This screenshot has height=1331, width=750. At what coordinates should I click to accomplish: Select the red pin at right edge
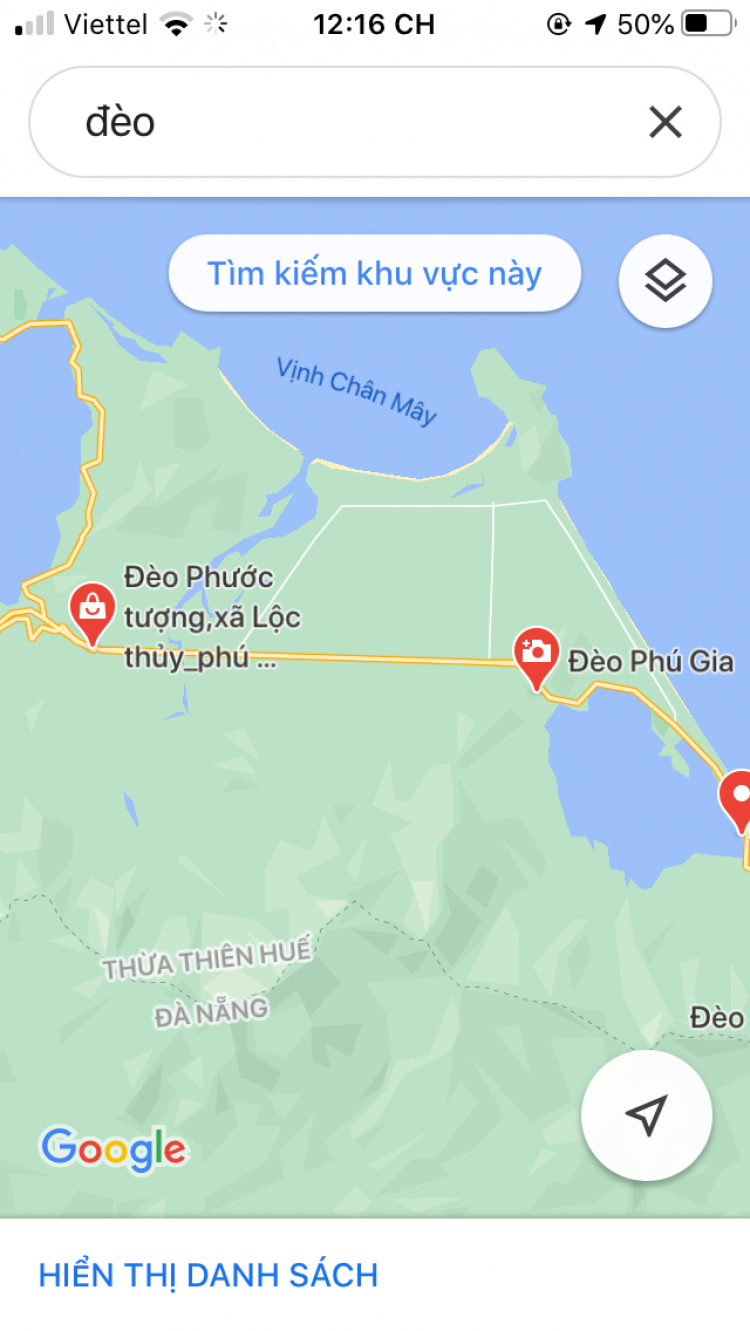point(738,798)
